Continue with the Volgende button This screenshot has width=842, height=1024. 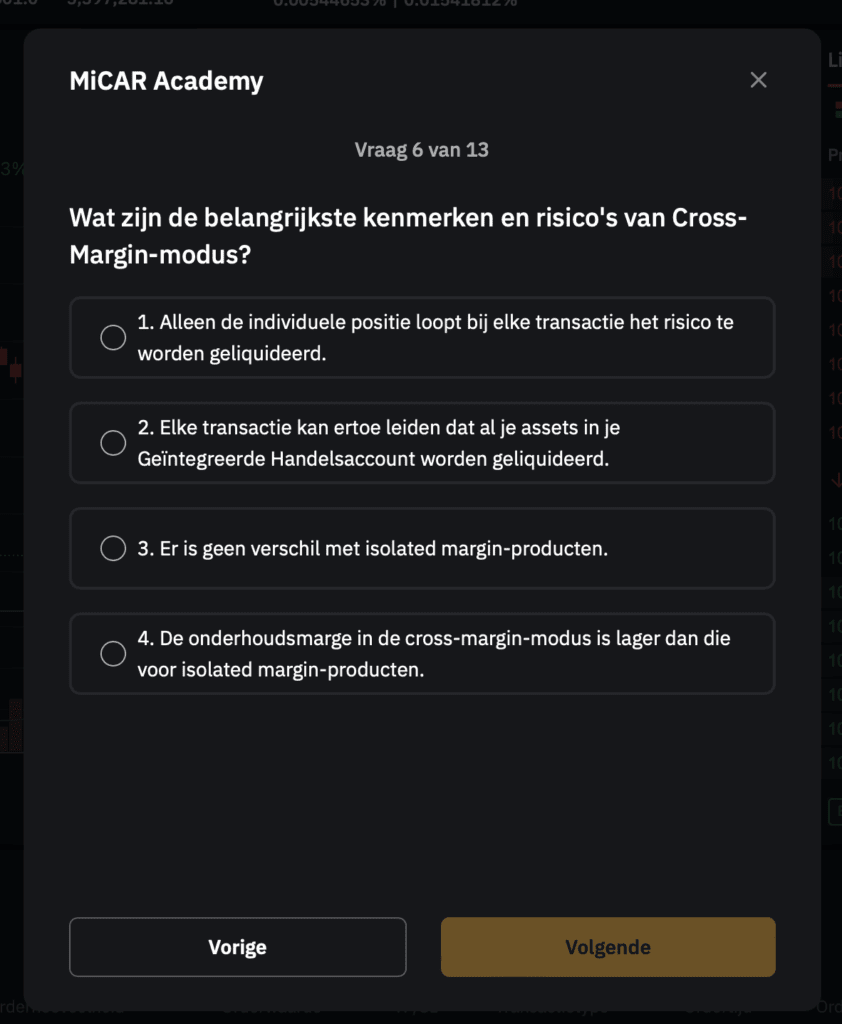608,947
